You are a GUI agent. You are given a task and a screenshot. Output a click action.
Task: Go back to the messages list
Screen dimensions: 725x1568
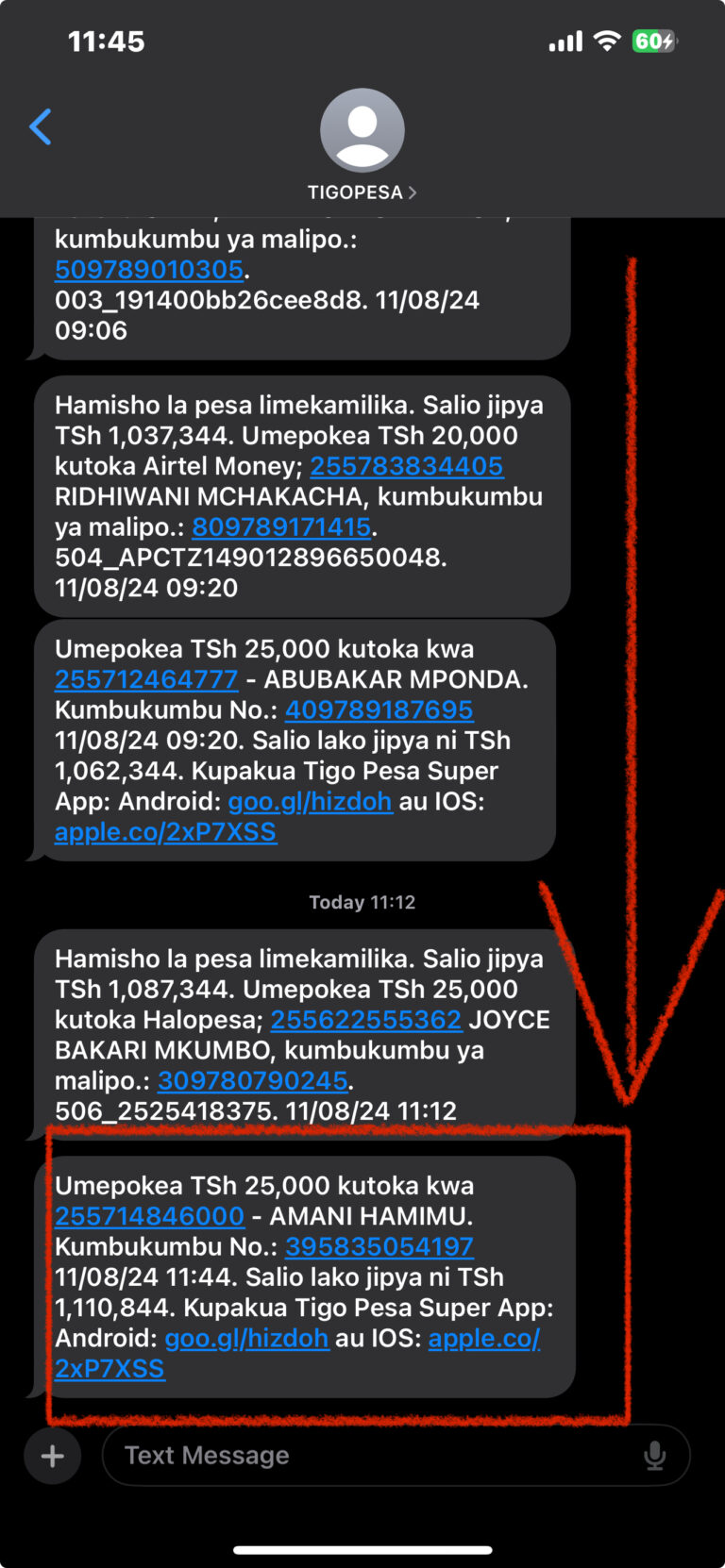point(41,126)
